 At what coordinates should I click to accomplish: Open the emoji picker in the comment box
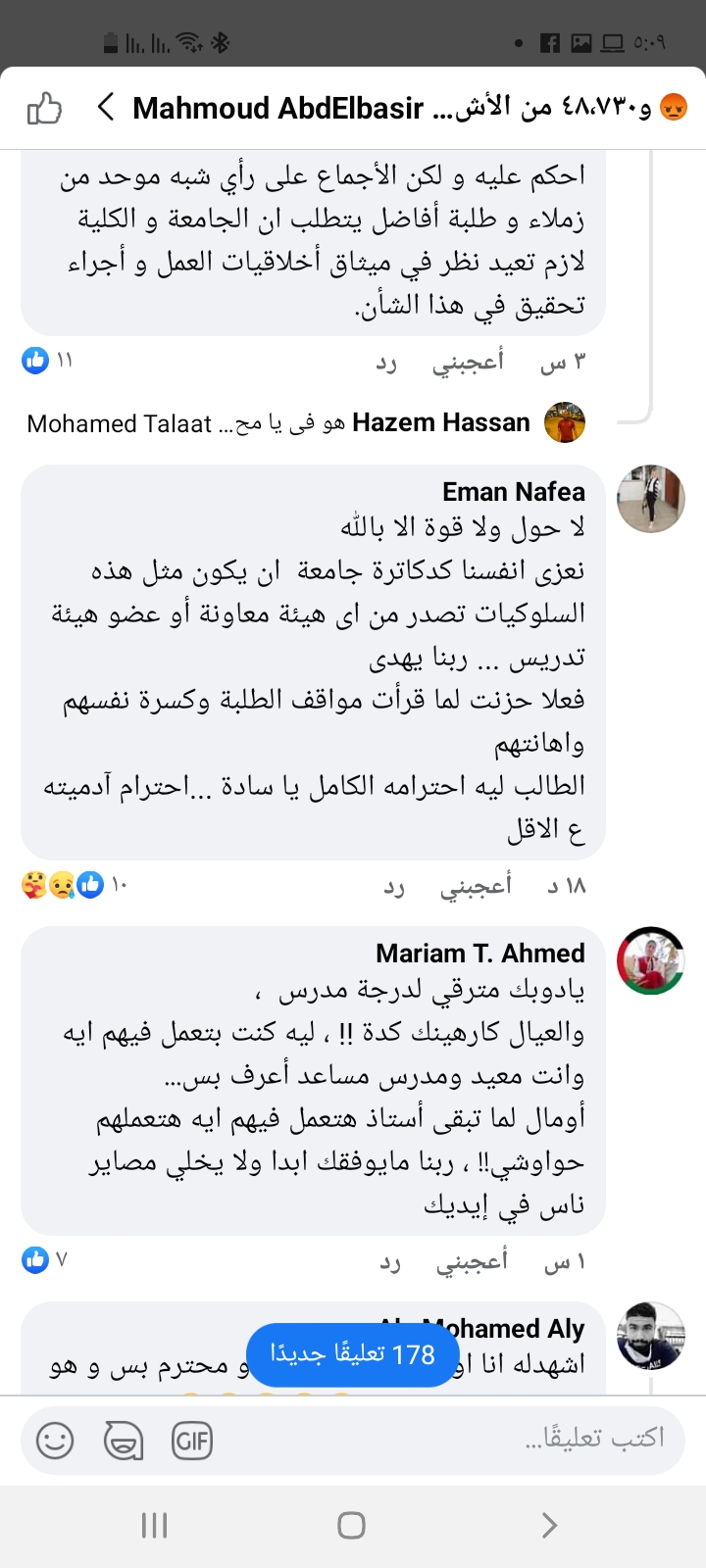click(55, 1441)
